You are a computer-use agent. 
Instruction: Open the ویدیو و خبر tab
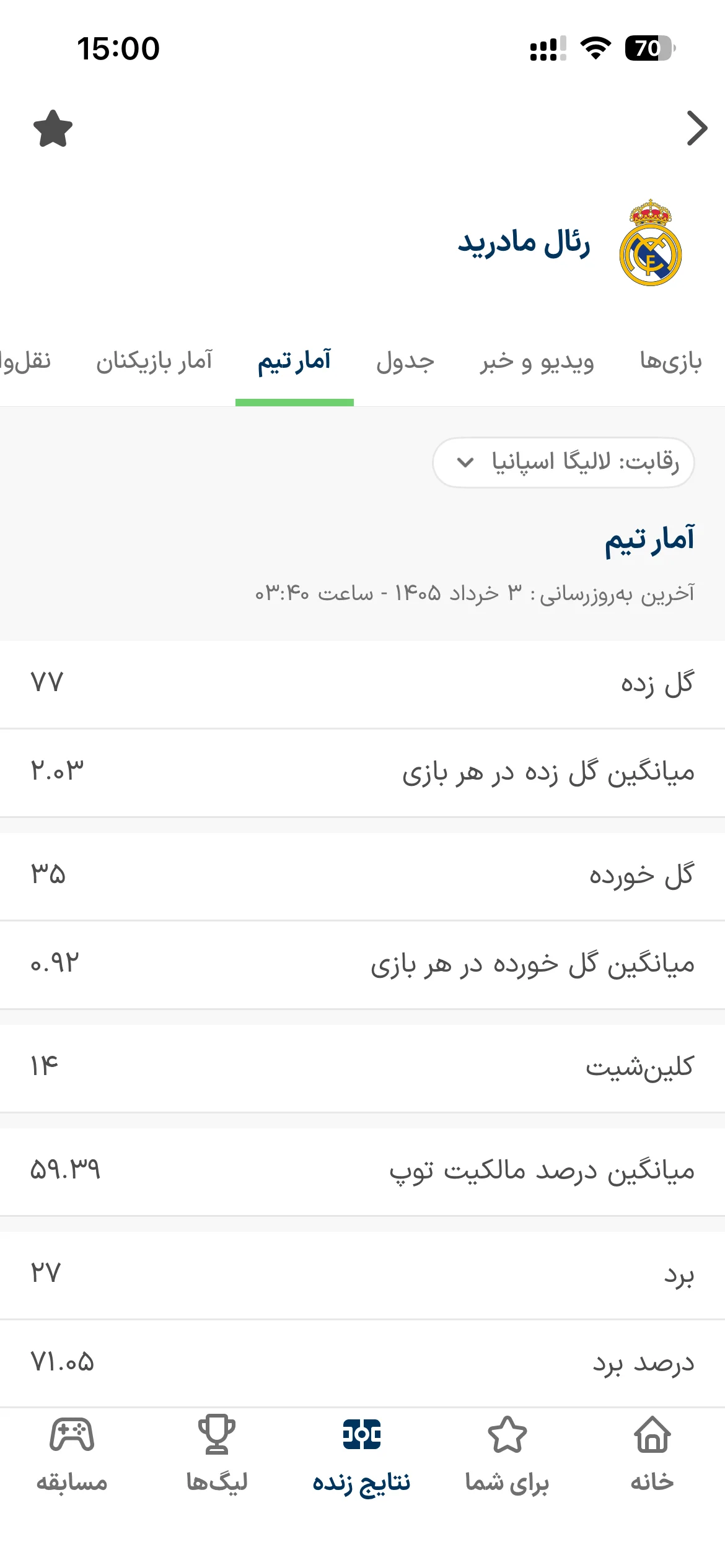[537, 361]
